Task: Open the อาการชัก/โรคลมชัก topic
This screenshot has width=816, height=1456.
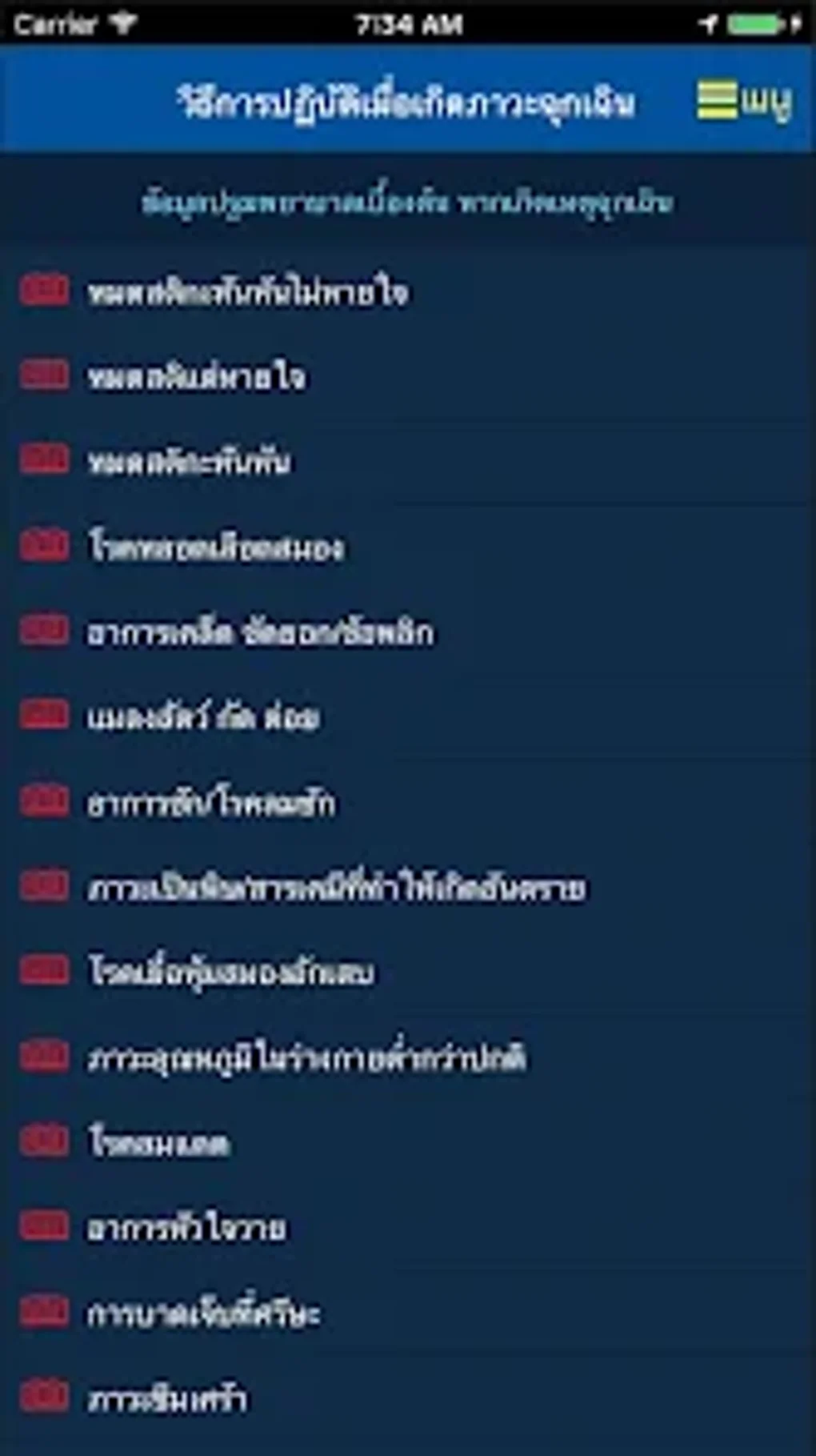Action: (x=212, y=803)
